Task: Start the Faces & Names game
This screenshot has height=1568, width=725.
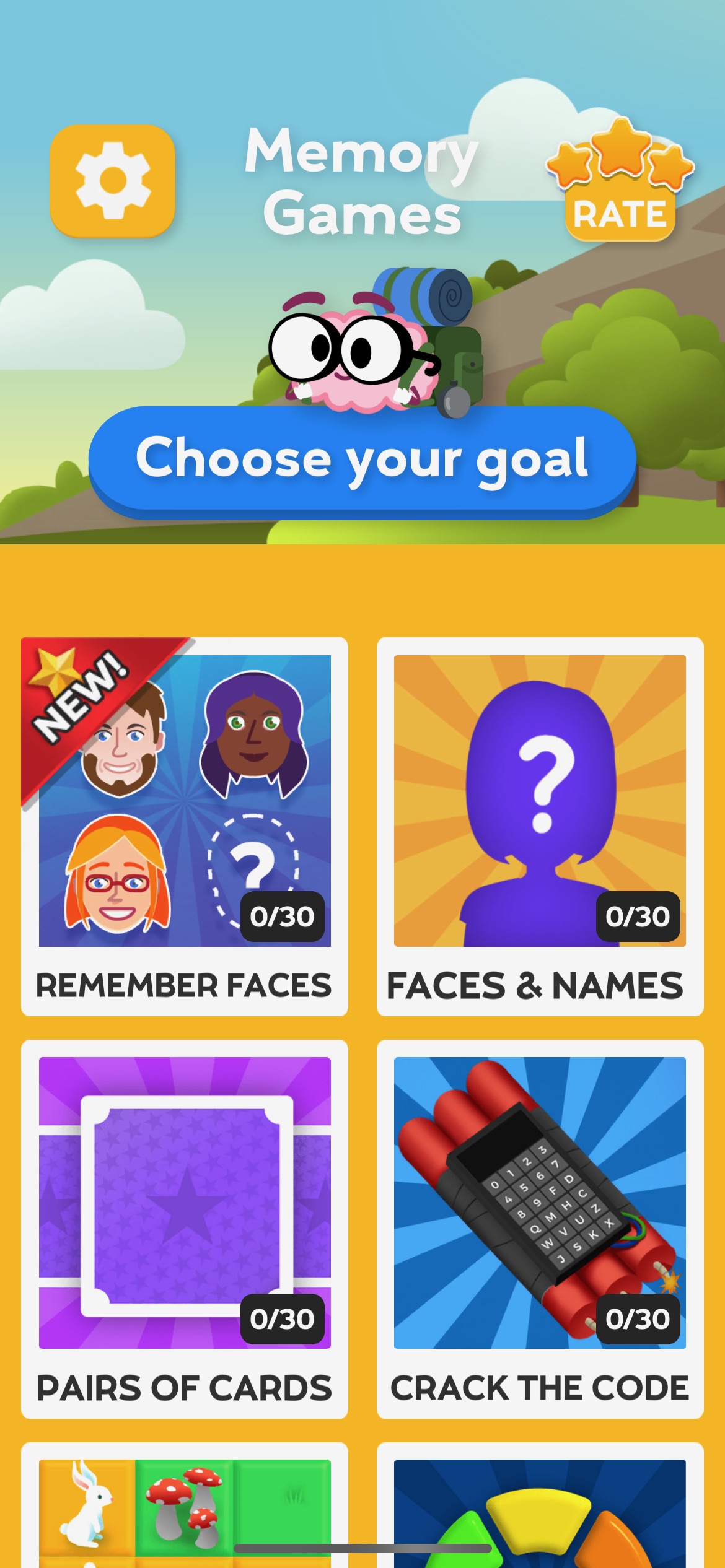Action: tap(540, 826)
